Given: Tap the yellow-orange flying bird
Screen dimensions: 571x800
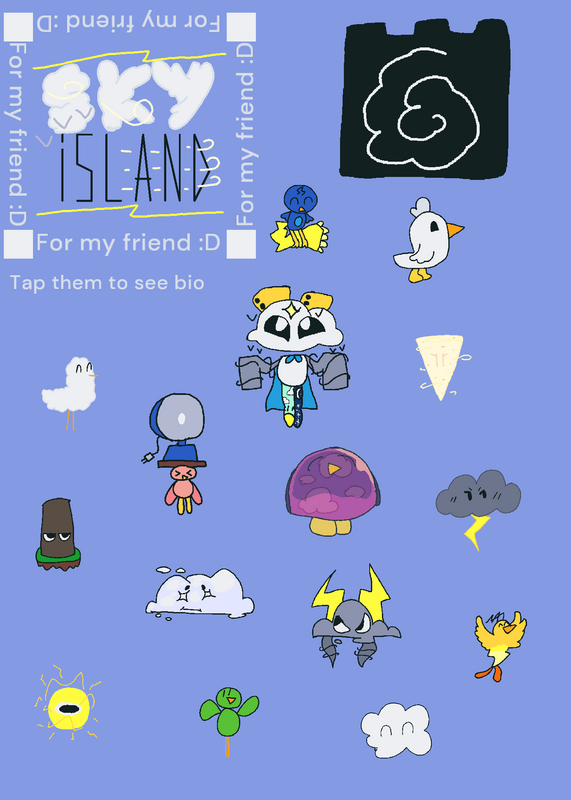Looking at the screenshot, I should point(500,646).
